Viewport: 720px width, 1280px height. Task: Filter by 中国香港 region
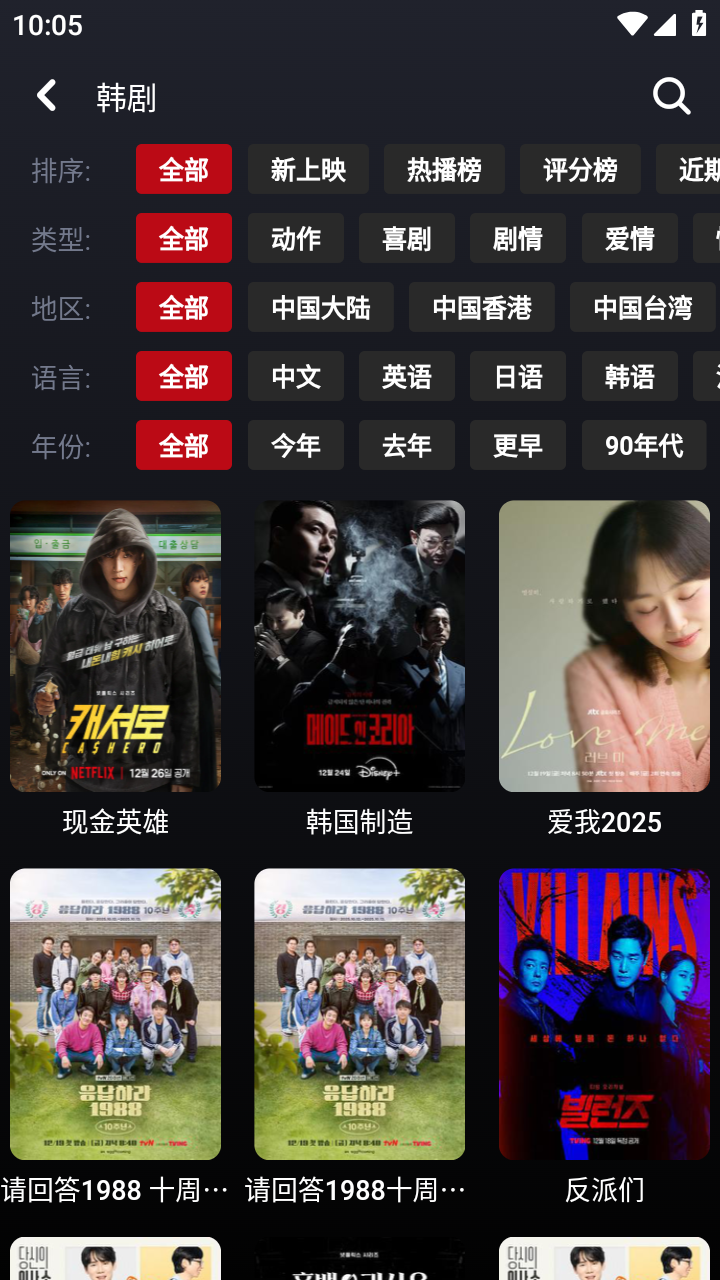click(481, 308)
